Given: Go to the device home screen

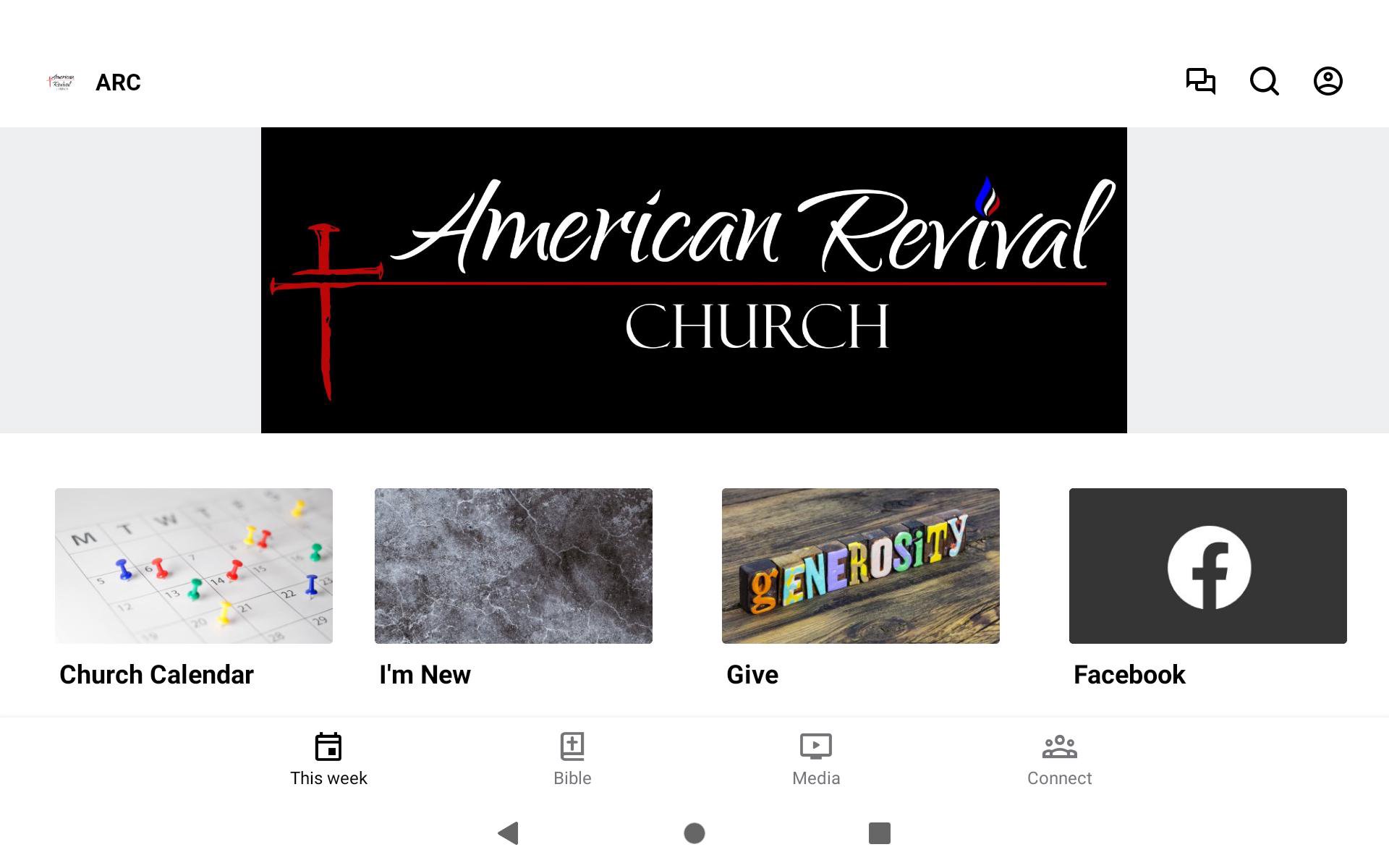Looking at the screenshot, I should pos(694,833).
